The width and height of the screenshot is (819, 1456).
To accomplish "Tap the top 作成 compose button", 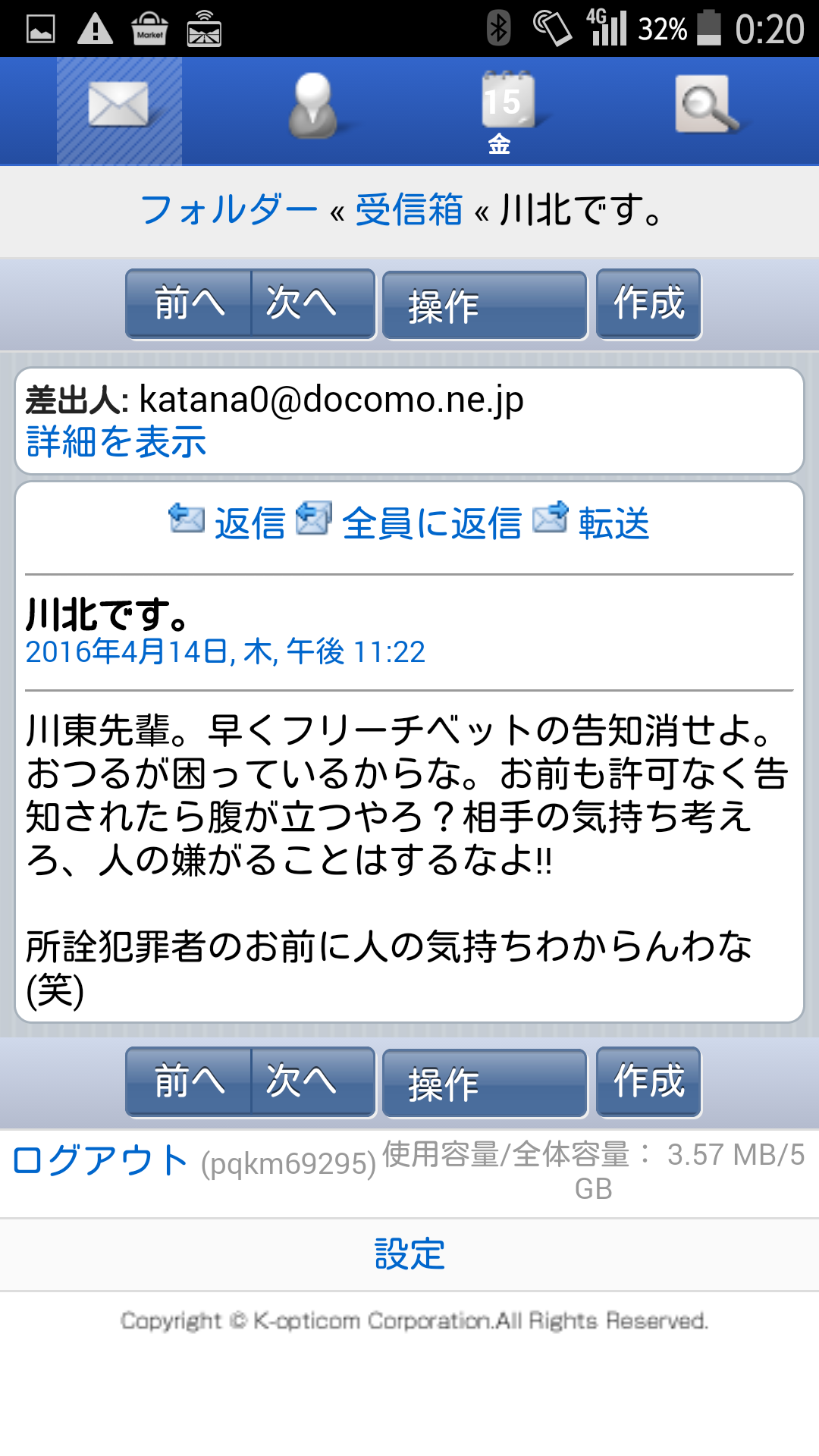I will 648,303.
